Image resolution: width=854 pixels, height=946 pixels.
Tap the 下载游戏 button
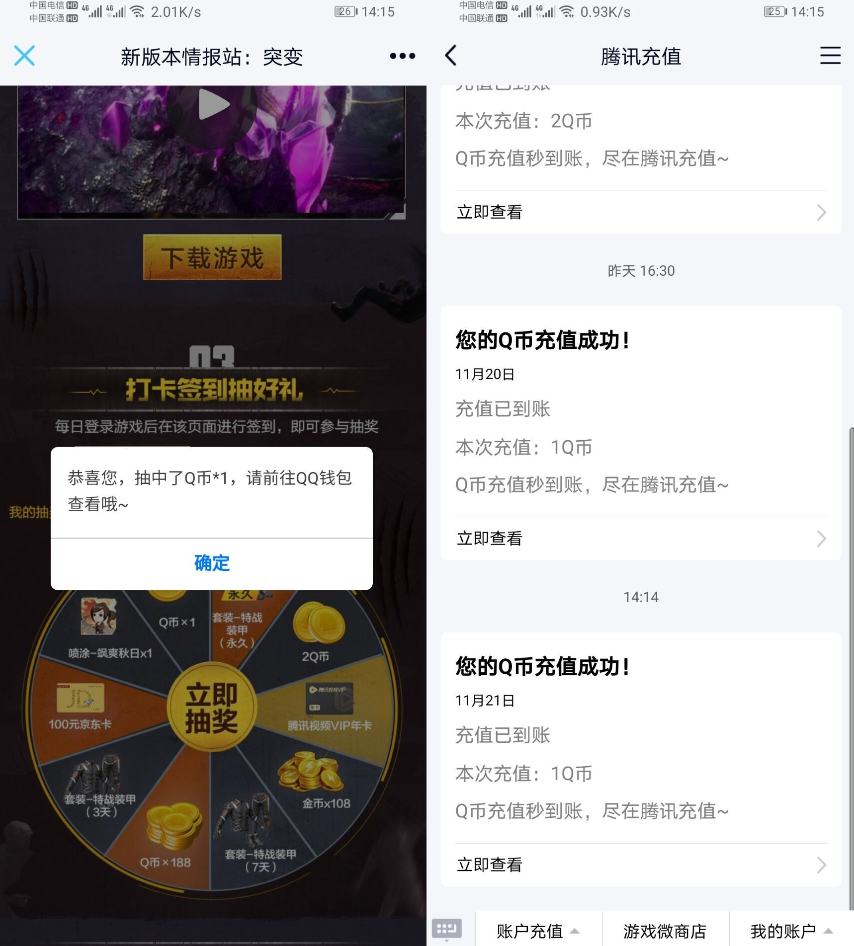[x=212, y=258]
